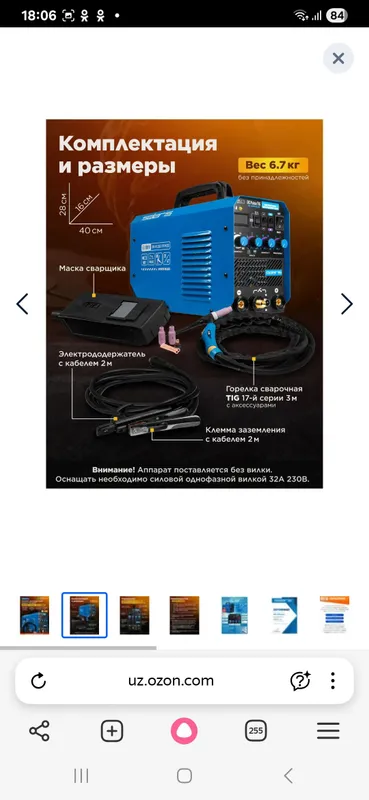
Task: Go to the system home screen
Action: click(184, 776)
